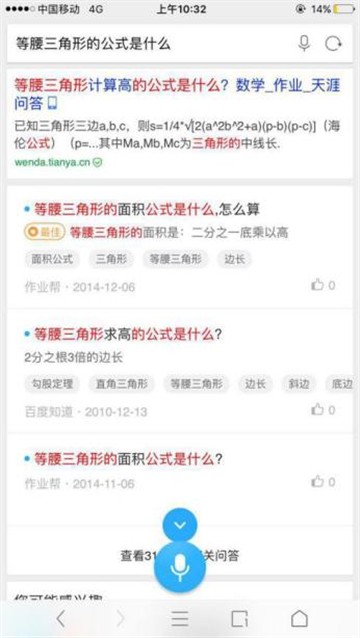The height and width of the screenshot is (638, 360).
Task: Open the 作业帮 question dated 2014-11-06
Action: (128, 459)
